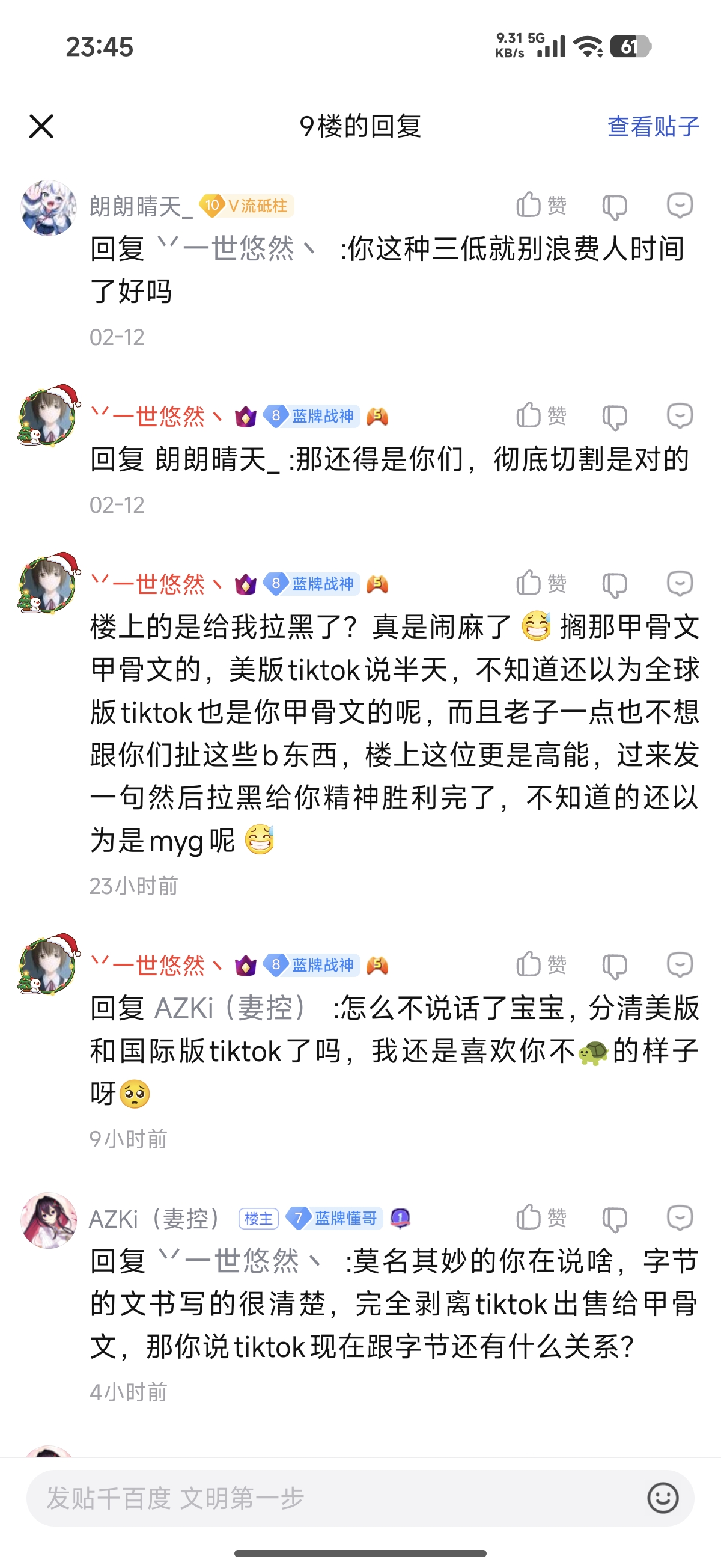Image resolution: width=721 pixels, height=1568 pixels.
Task: Open 查看贴子 link
Action: pyautogui.click(x=653, y=127)
